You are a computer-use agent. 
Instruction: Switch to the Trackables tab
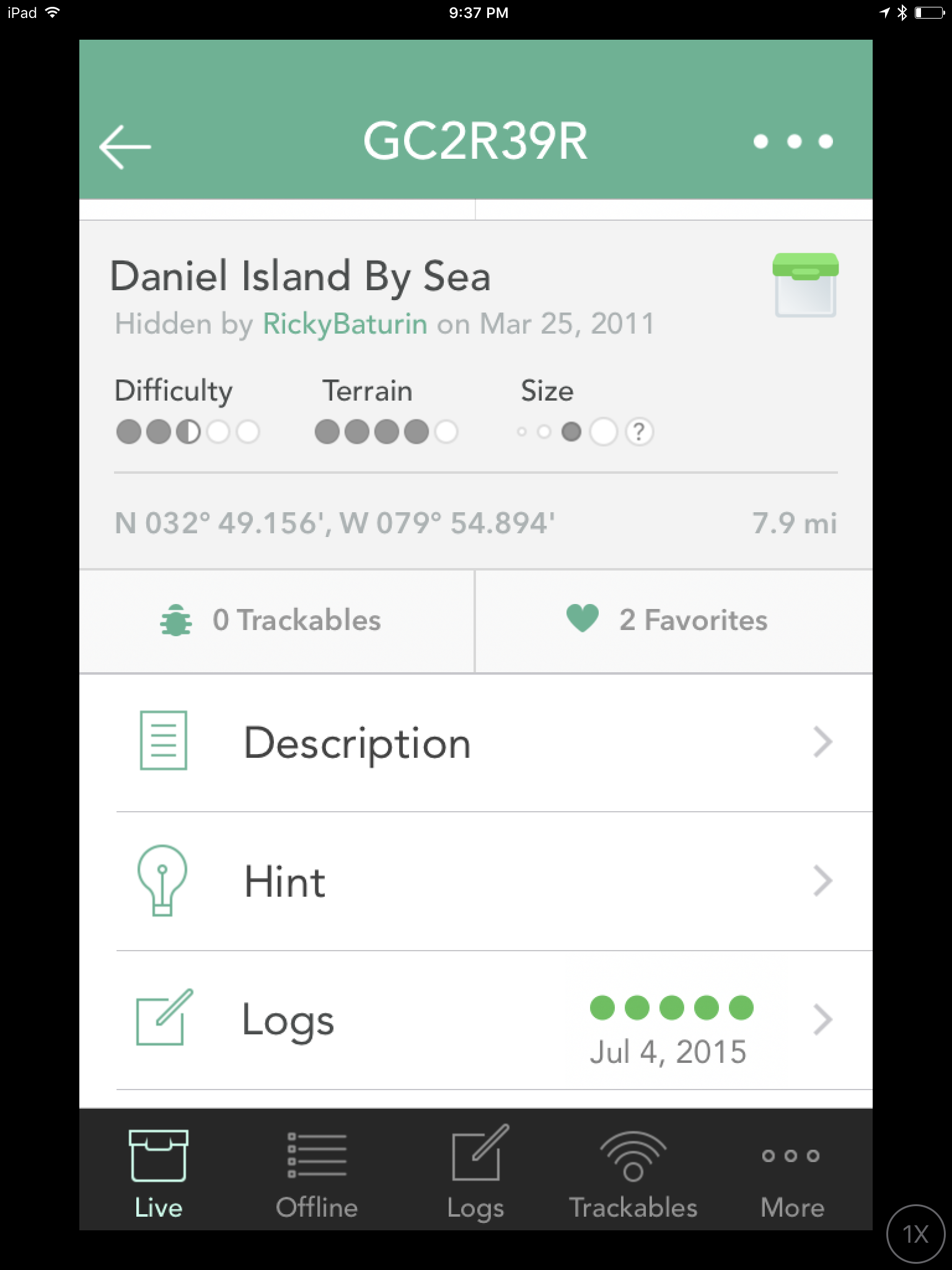[633, 1172]
